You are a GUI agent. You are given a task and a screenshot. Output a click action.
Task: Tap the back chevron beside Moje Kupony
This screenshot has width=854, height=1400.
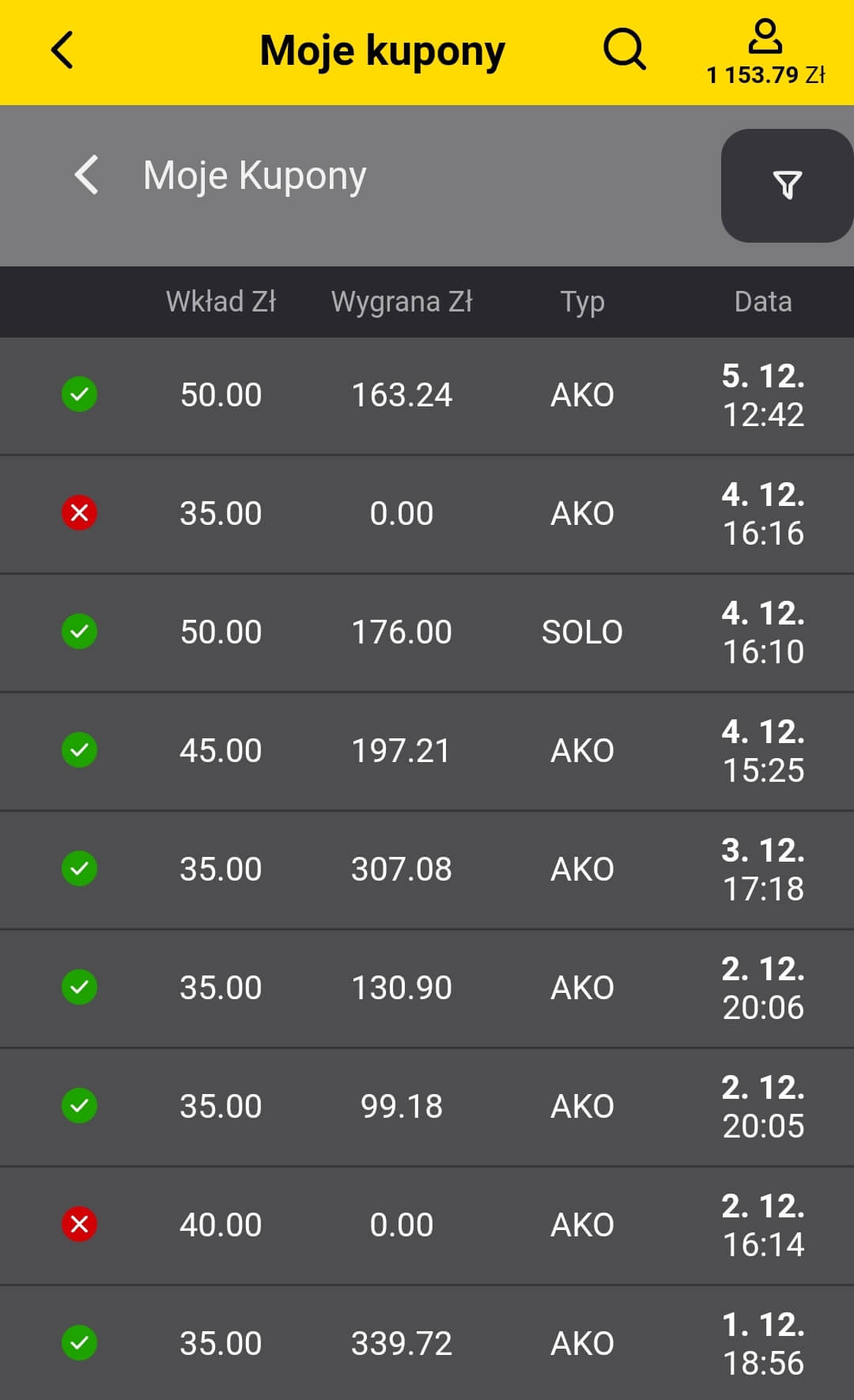click(87, 175)
